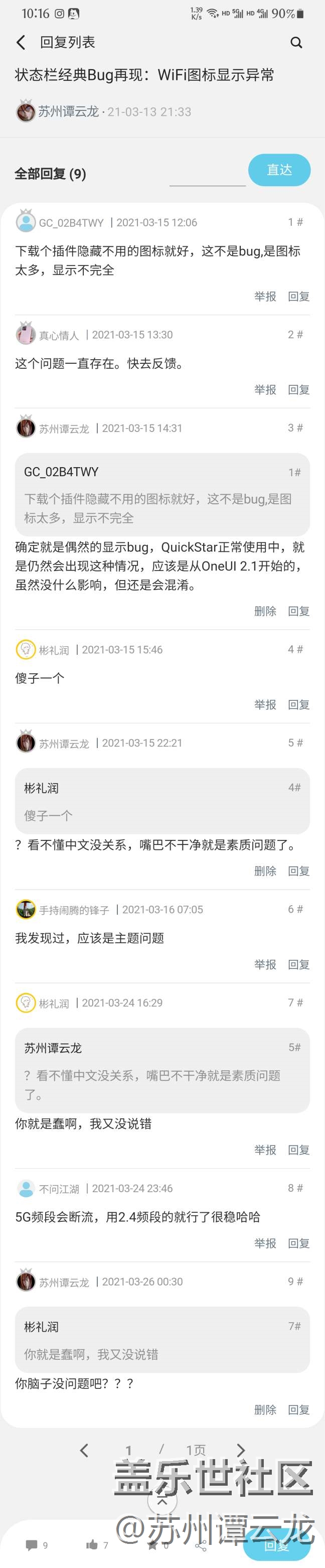Viewport: 325px width, 1568px height.
Task: Open the comments icon in bottom bar
Action: (x=32, y=1545)
